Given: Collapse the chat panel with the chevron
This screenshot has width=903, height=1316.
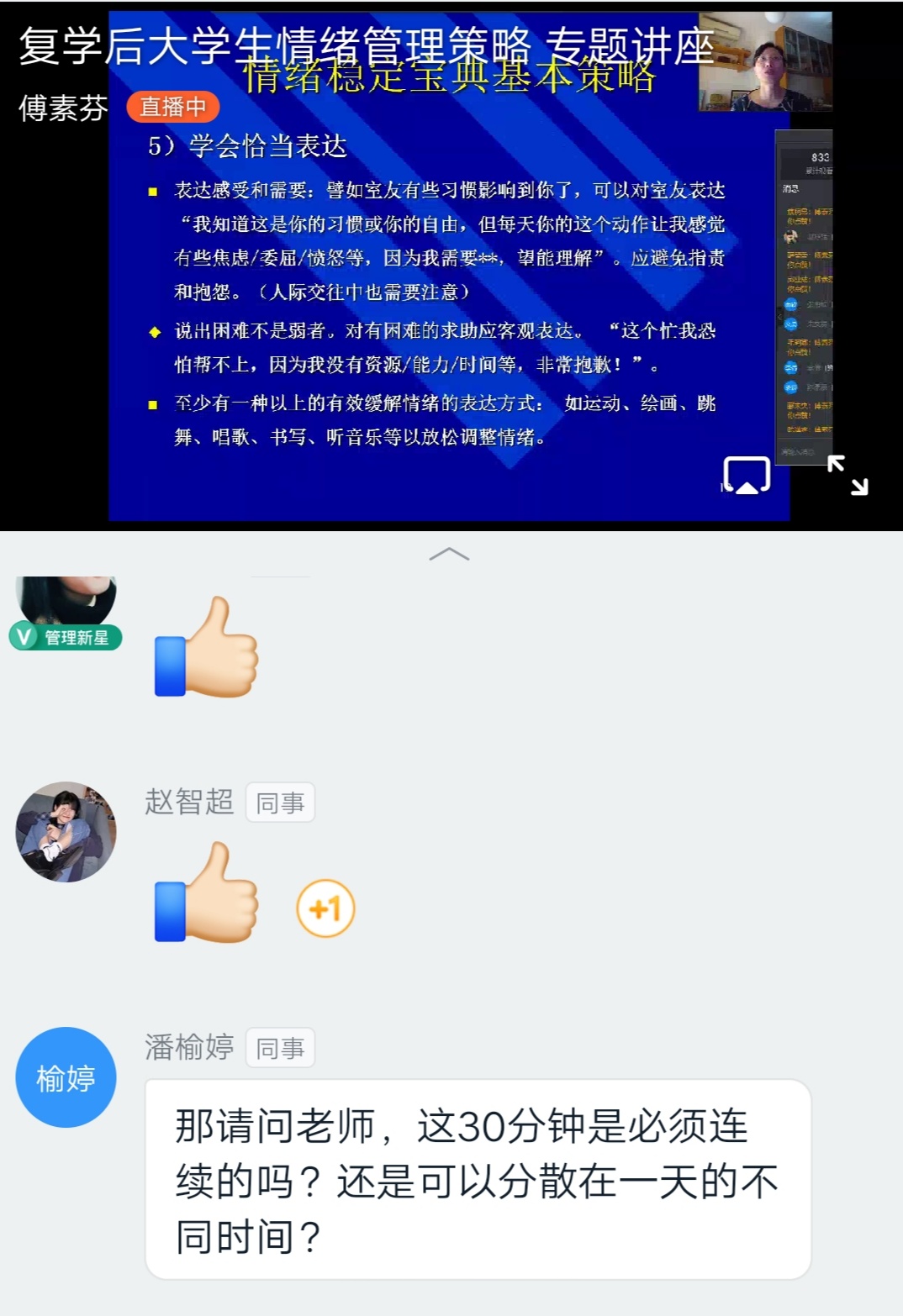Looking at the screenshot, I should pos(449,554).
